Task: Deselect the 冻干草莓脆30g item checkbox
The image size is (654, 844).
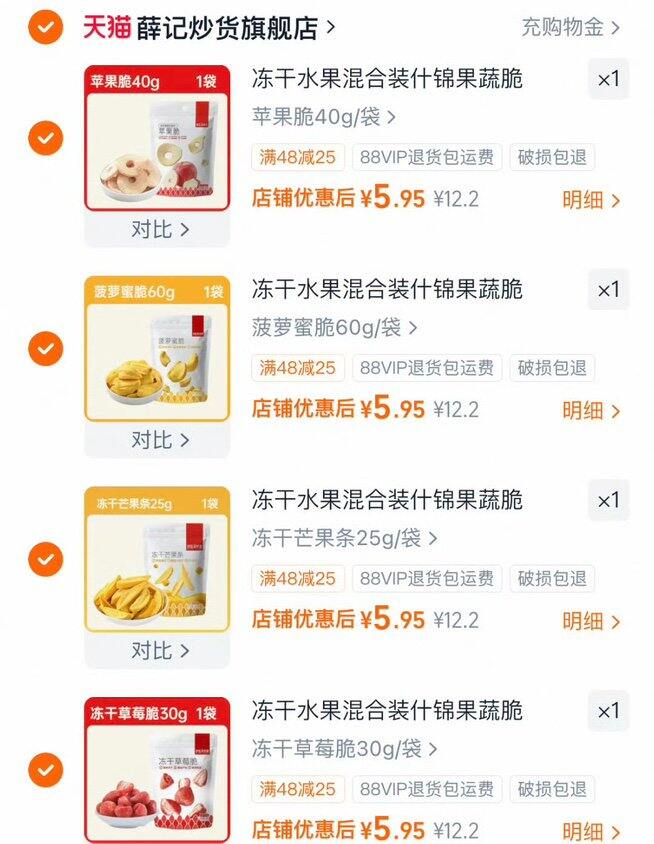Action: tap(45, 770)
